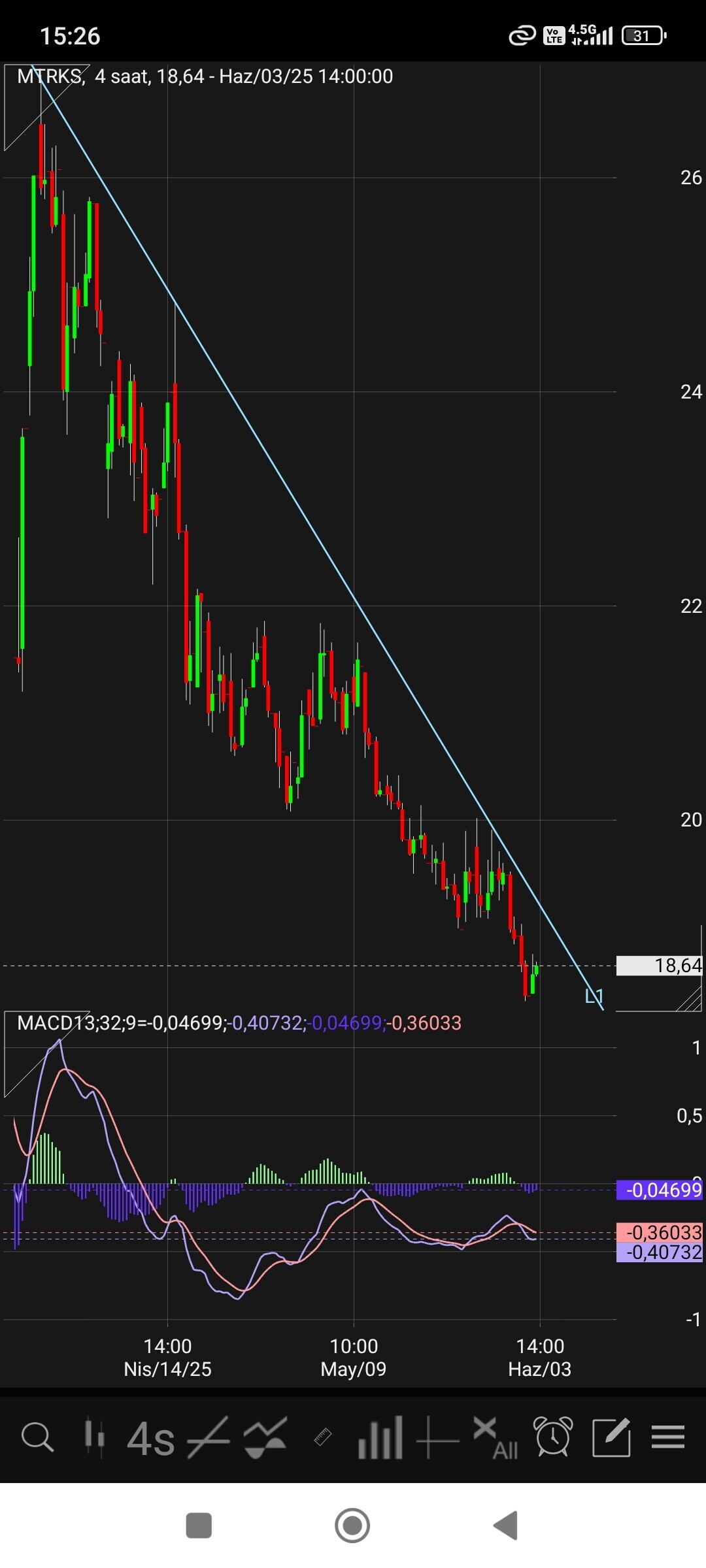The image size is (706, 1568).
Task: Select the L1 trend line label
Action: 594,996
